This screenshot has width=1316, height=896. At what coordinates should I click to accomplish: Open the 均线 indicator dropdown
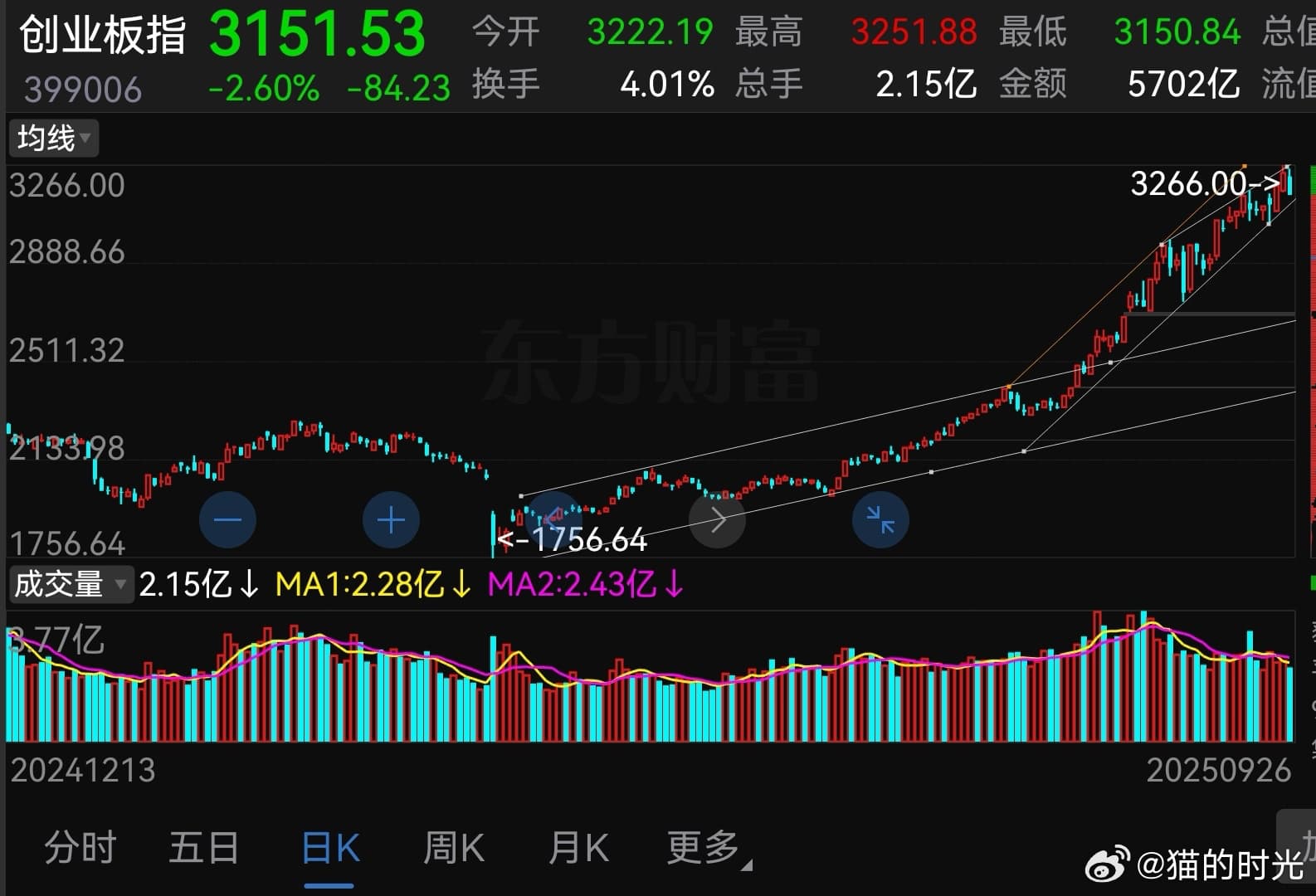coord(53,138)
